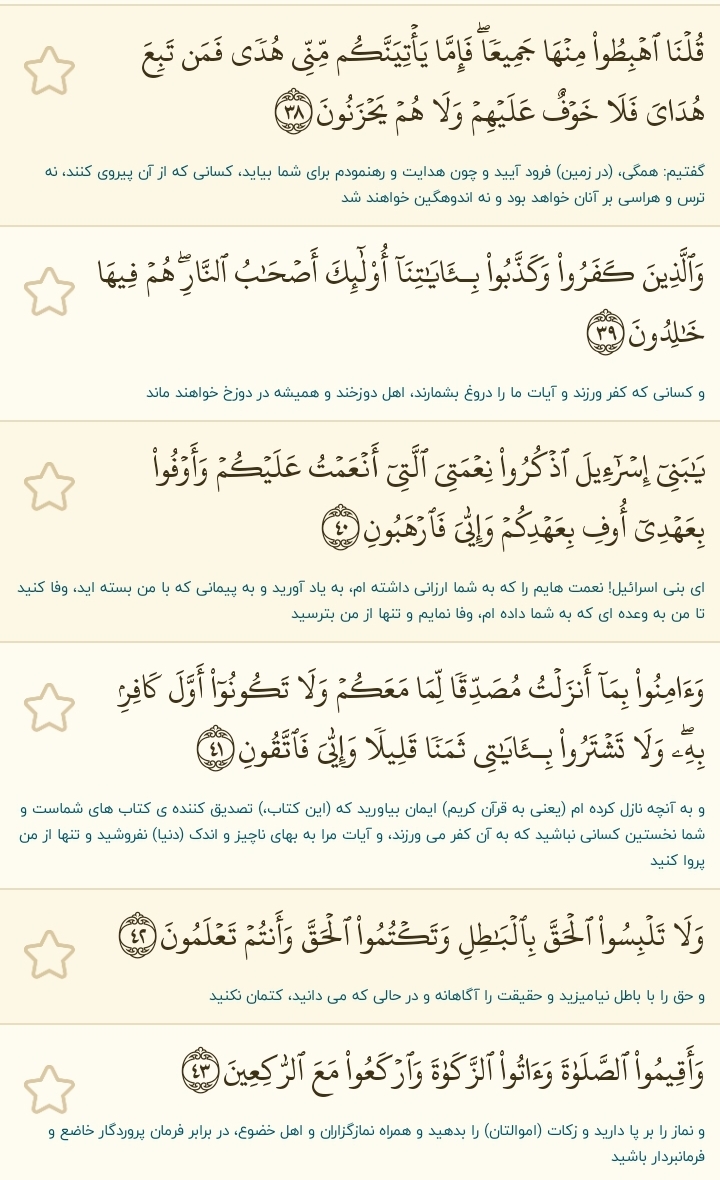Mark verse 39 with the star
This screenshot has height=1180, width=720.
pyautogui.click(x=49, y=291)
